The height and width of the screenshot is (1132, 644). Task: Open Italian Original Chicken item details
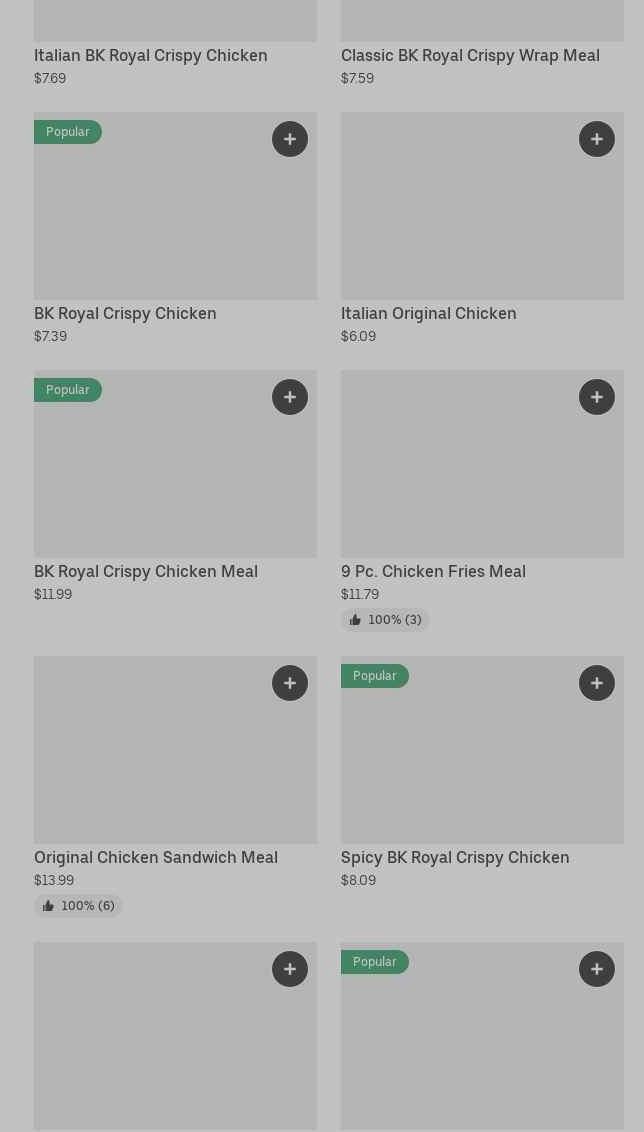pos(428,313)
